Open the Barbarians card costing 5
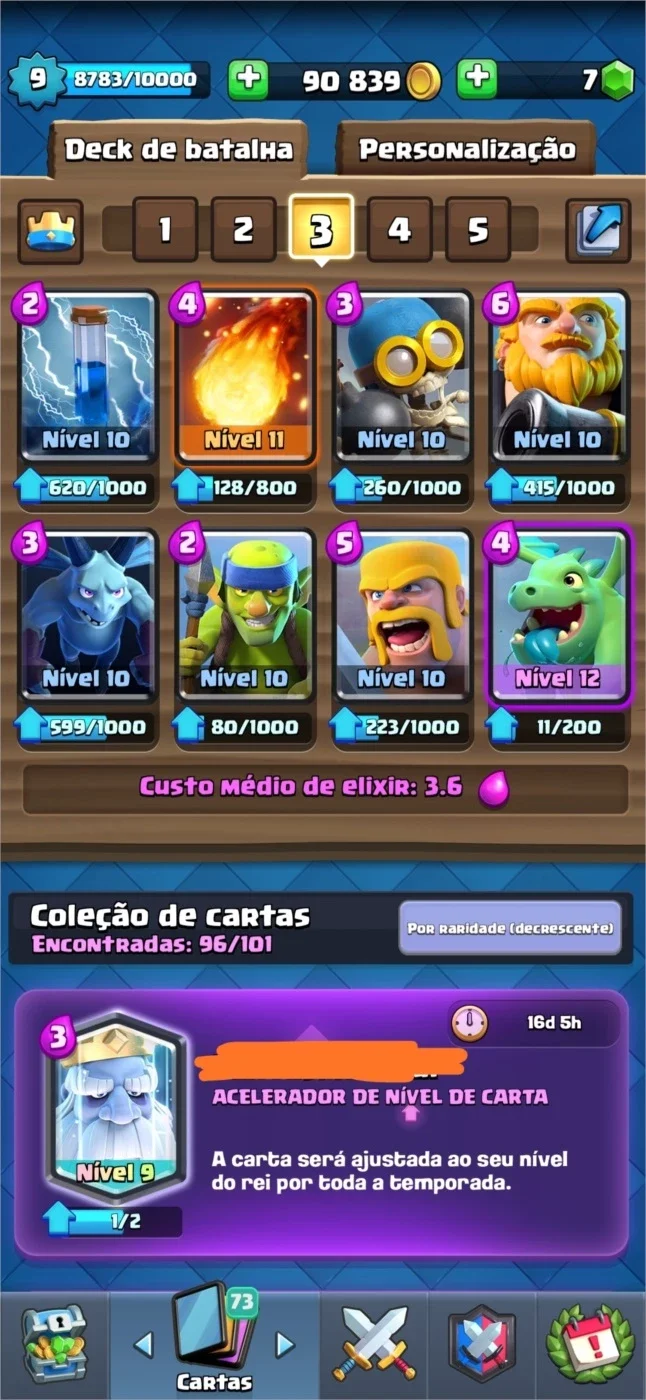 tap(401, 617)
